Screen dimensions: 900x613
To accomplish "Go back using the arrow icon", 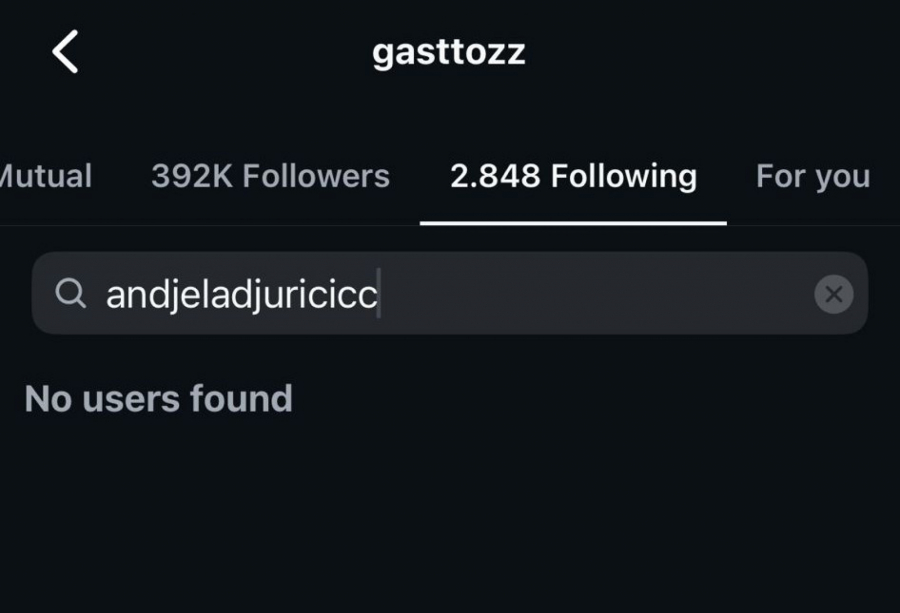I will tap(65, 51).
